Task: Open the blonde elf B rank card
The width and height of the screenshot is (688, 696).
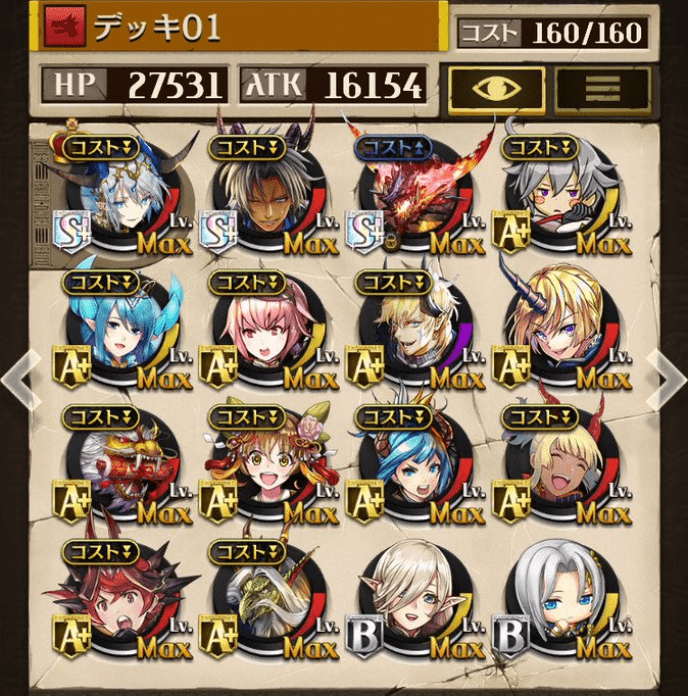Action: [x=410, y=602]
